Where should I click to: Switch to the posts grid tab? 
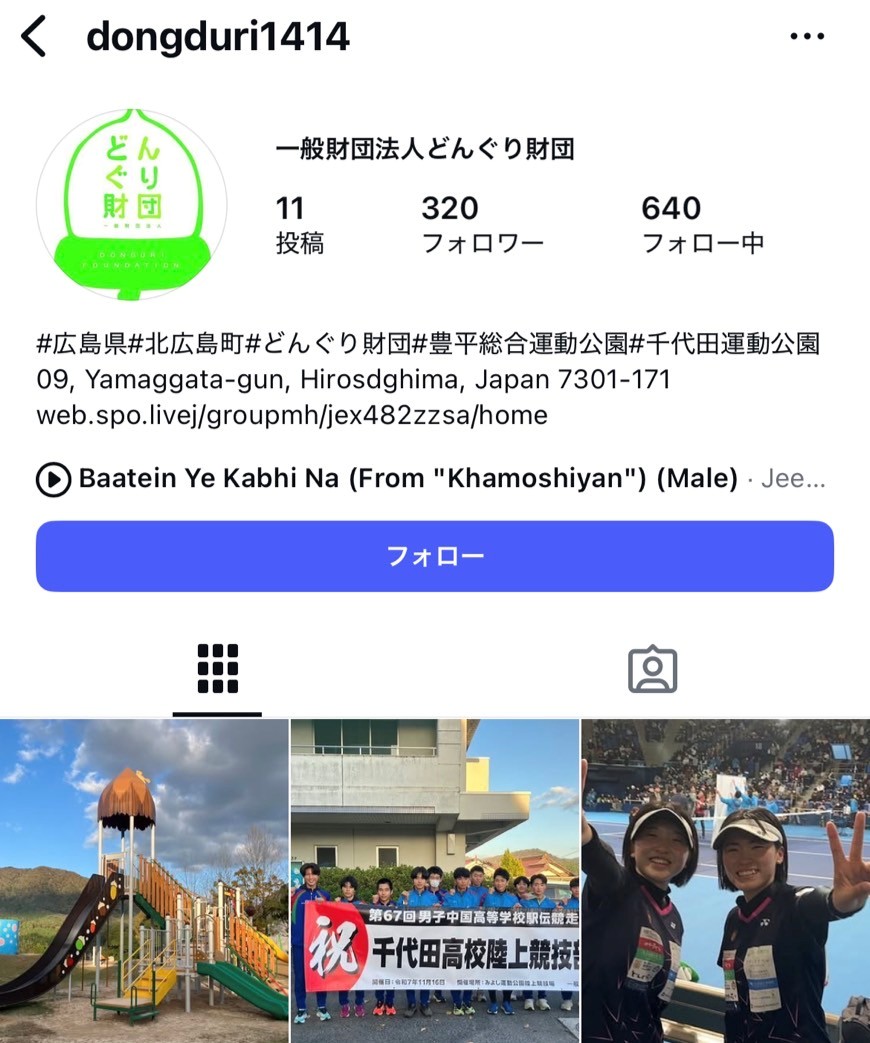tap(217, 669)
